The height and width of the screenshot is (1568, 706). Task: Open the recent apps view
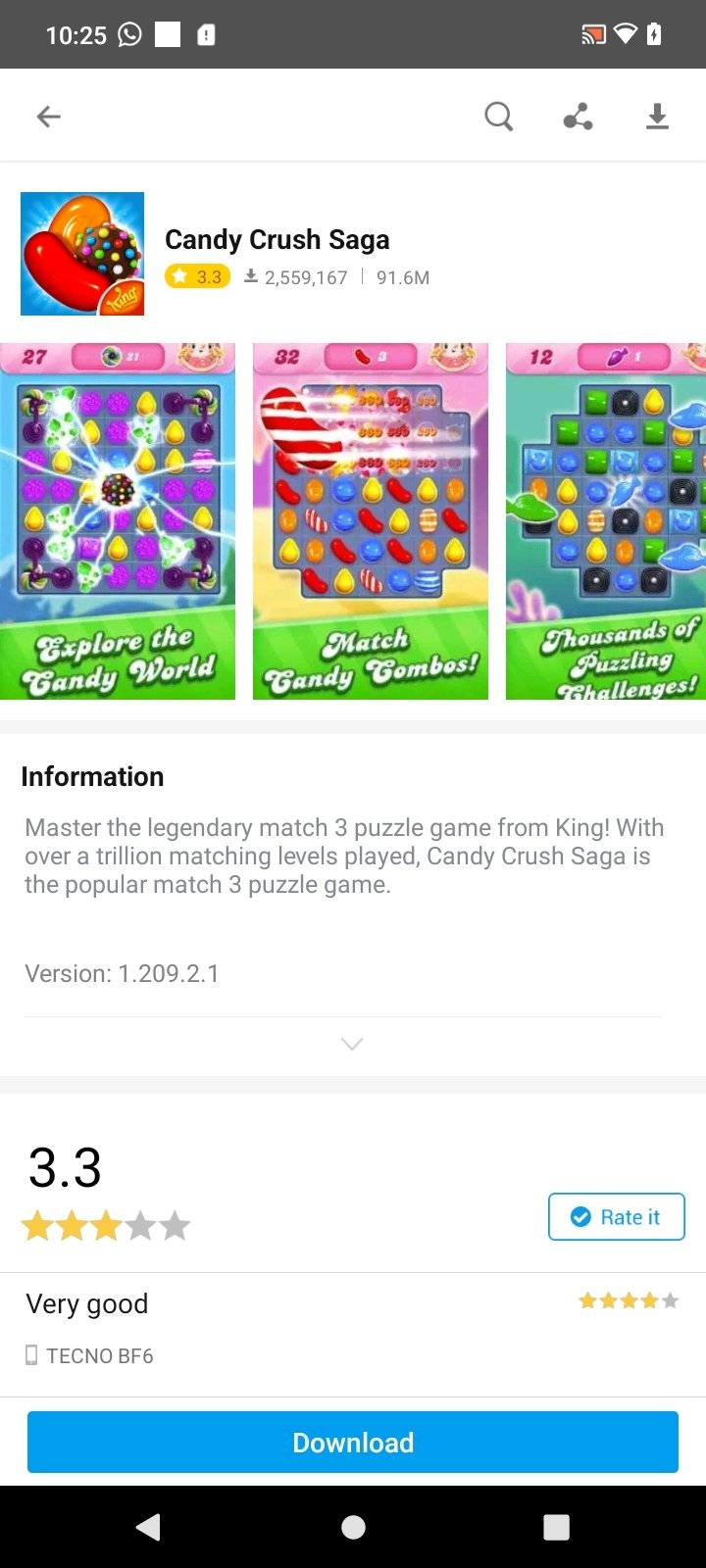pyautogui.click(x=556, y=1526)
